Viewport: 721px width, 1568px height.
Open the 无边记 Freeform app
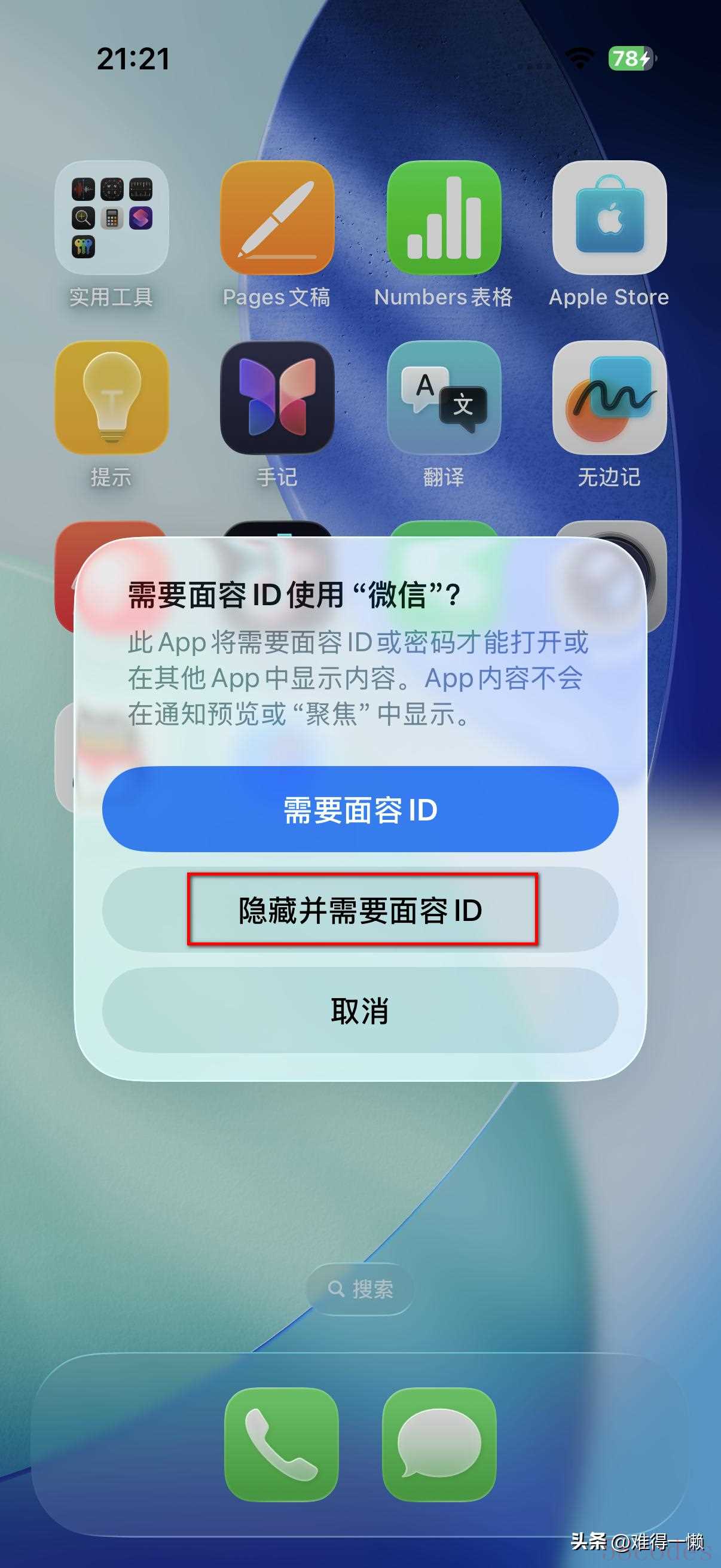(x=609, y=398)
